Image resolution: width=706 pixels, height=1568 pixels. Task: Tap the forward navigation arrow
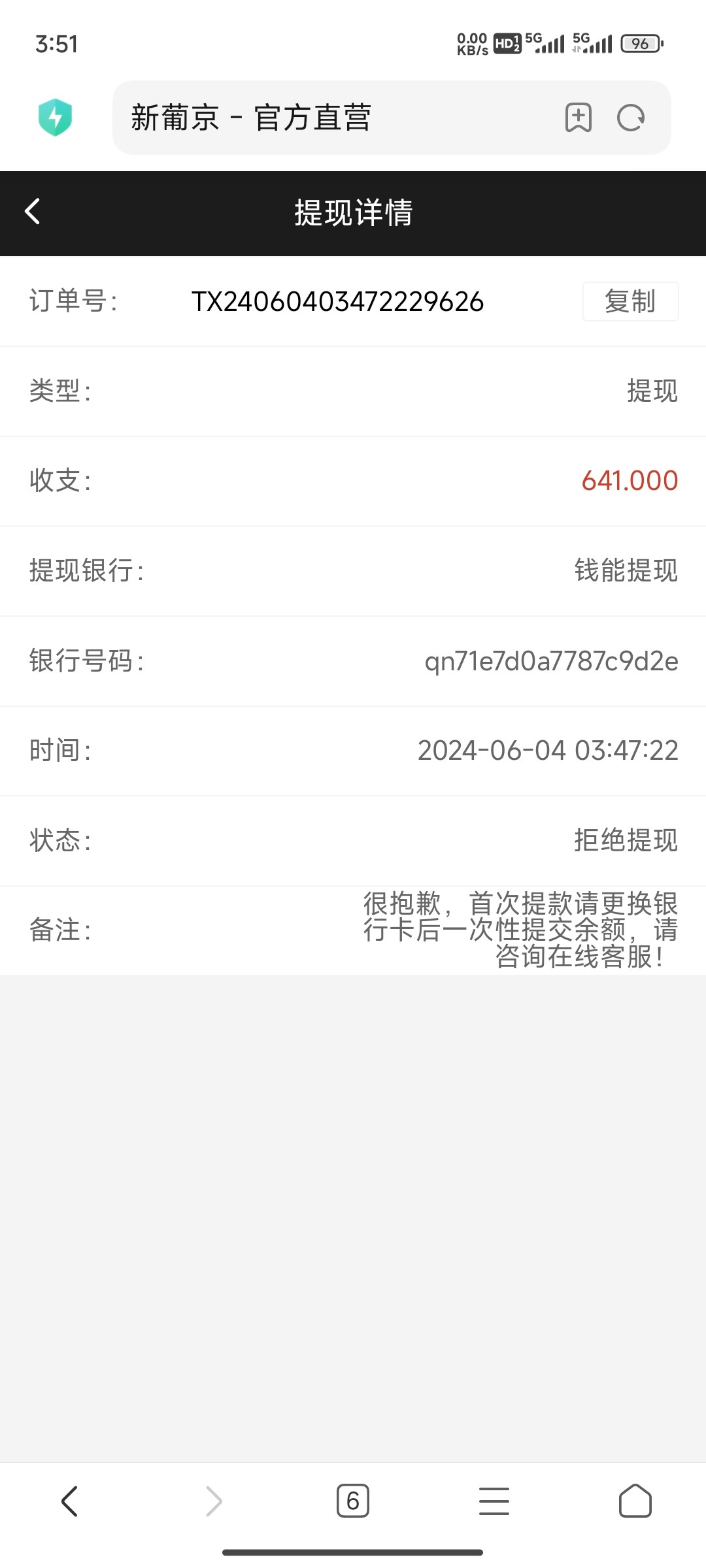click(212, 1501)
